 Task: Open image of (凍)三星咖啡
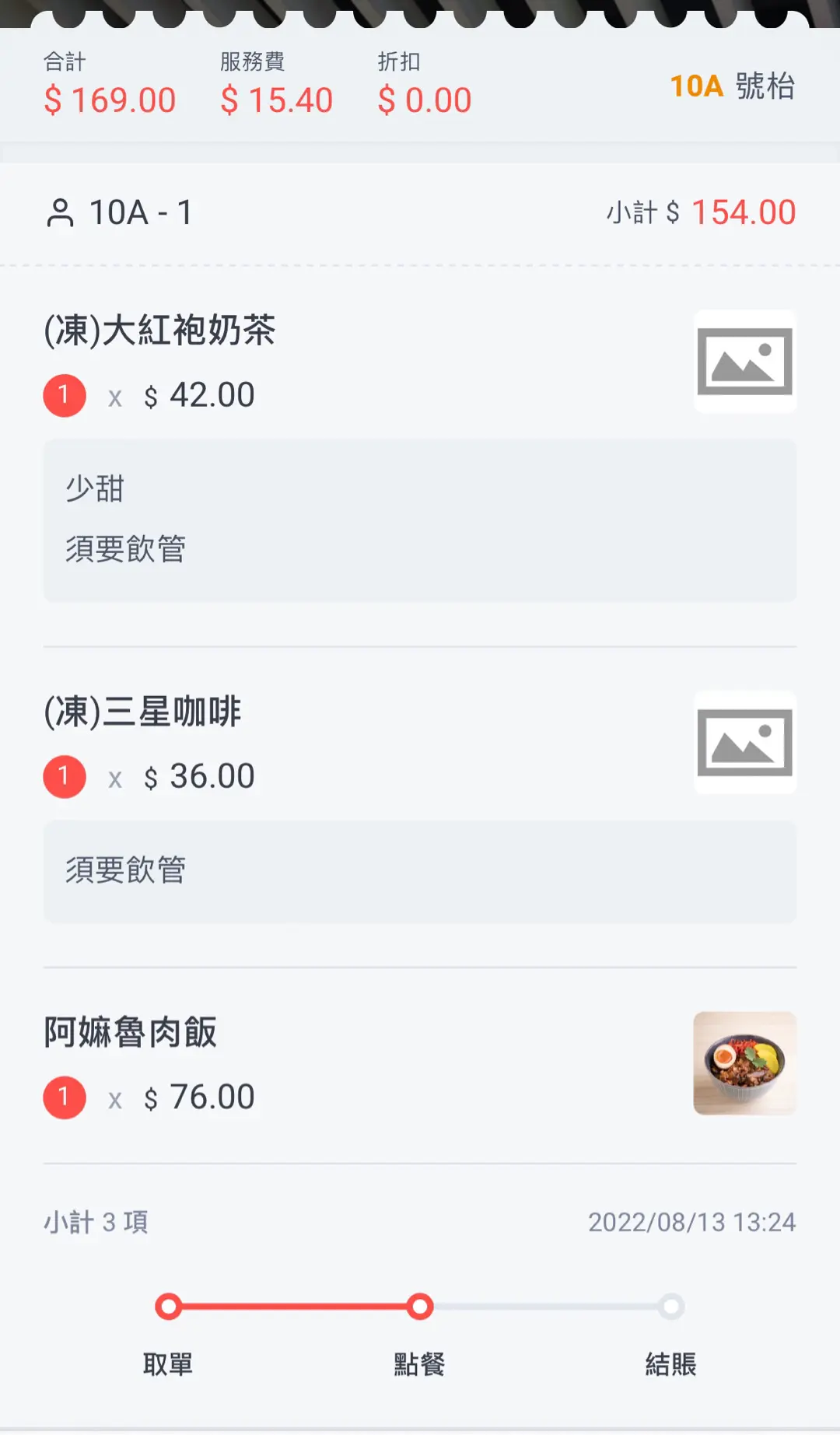pyautogui.click(x=744, y=743)
